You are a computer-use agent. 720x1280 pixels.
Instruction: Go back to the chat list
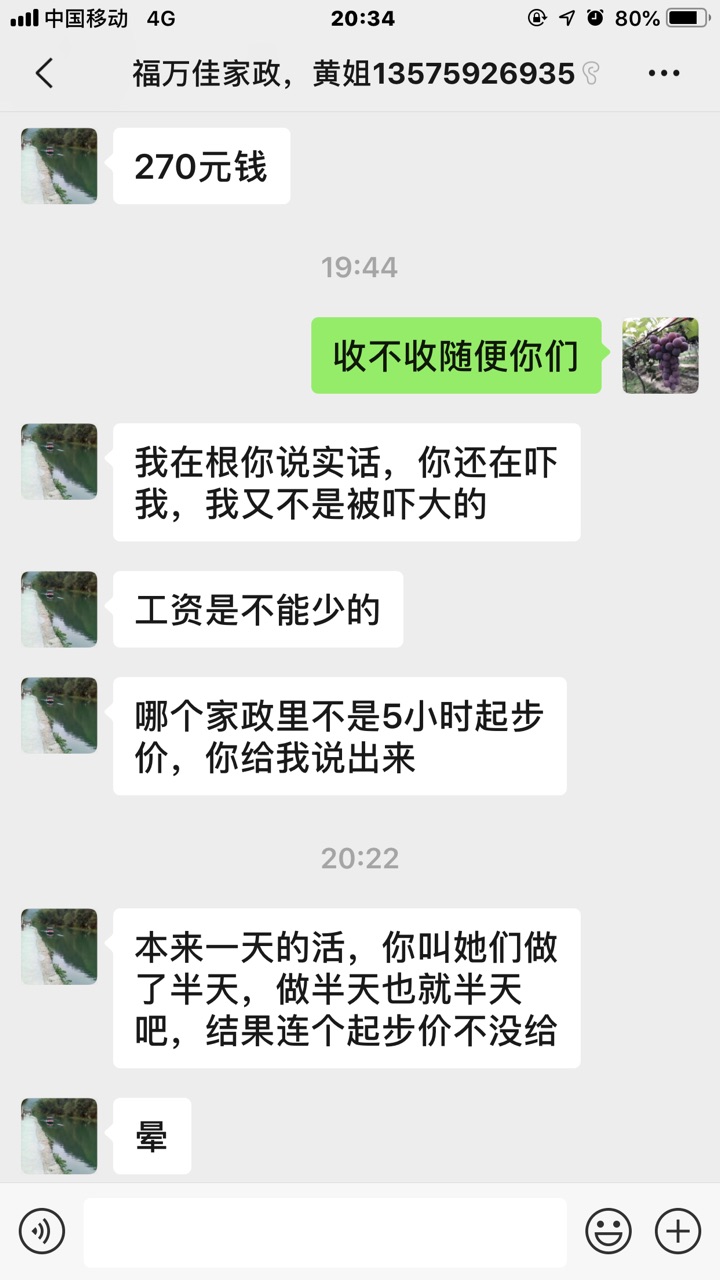(x=43, y=73)
